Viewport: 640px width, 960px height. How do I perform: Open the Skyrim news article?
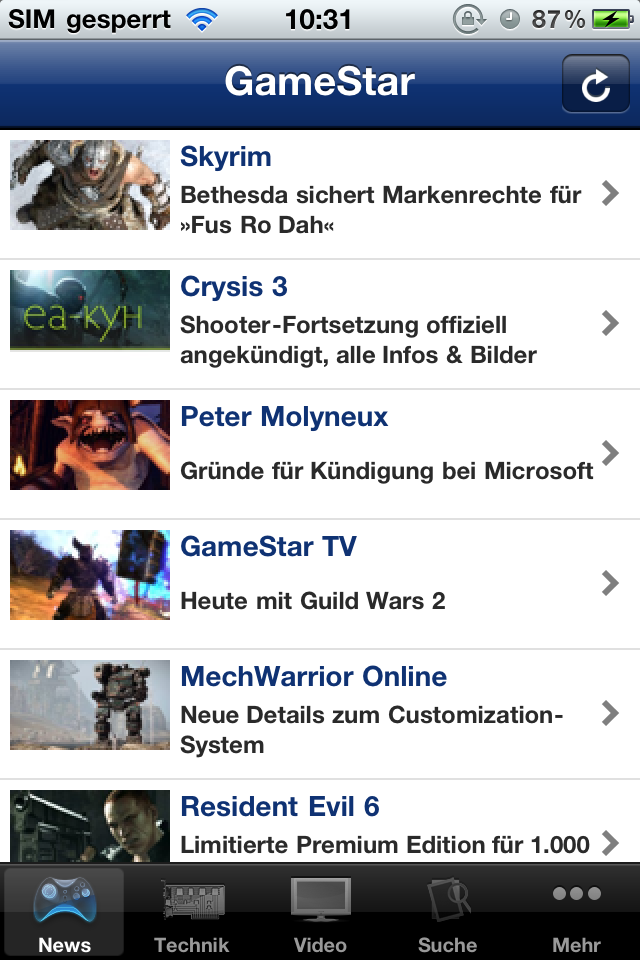pos(320,194)
